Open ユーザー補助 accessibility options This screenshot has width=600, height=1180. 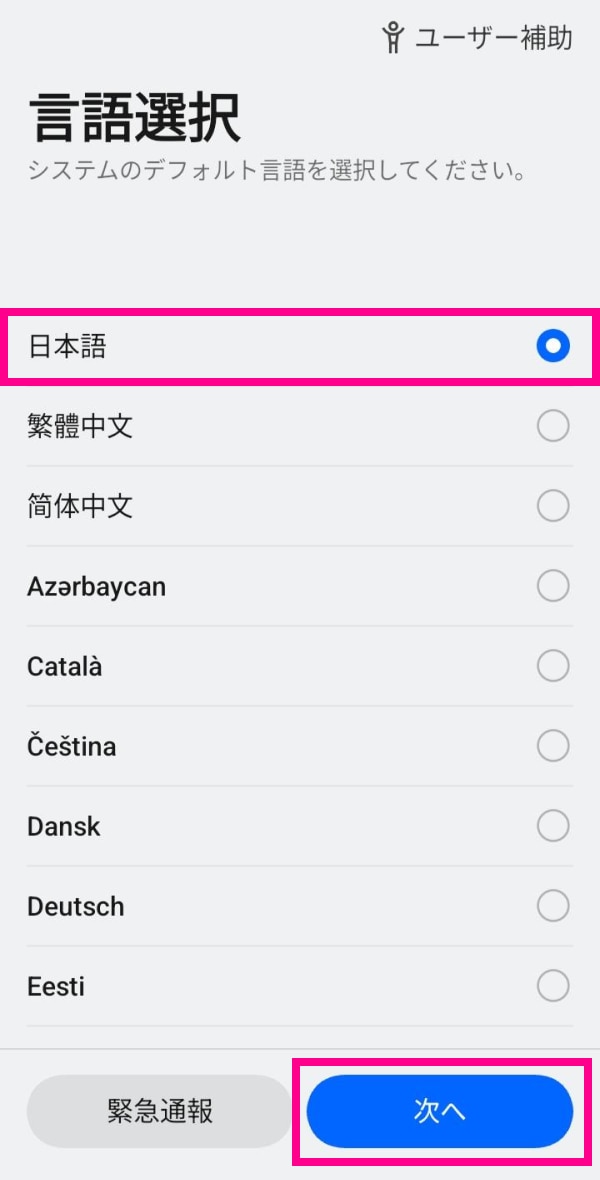pyautogui.click(x=478, y=38)
